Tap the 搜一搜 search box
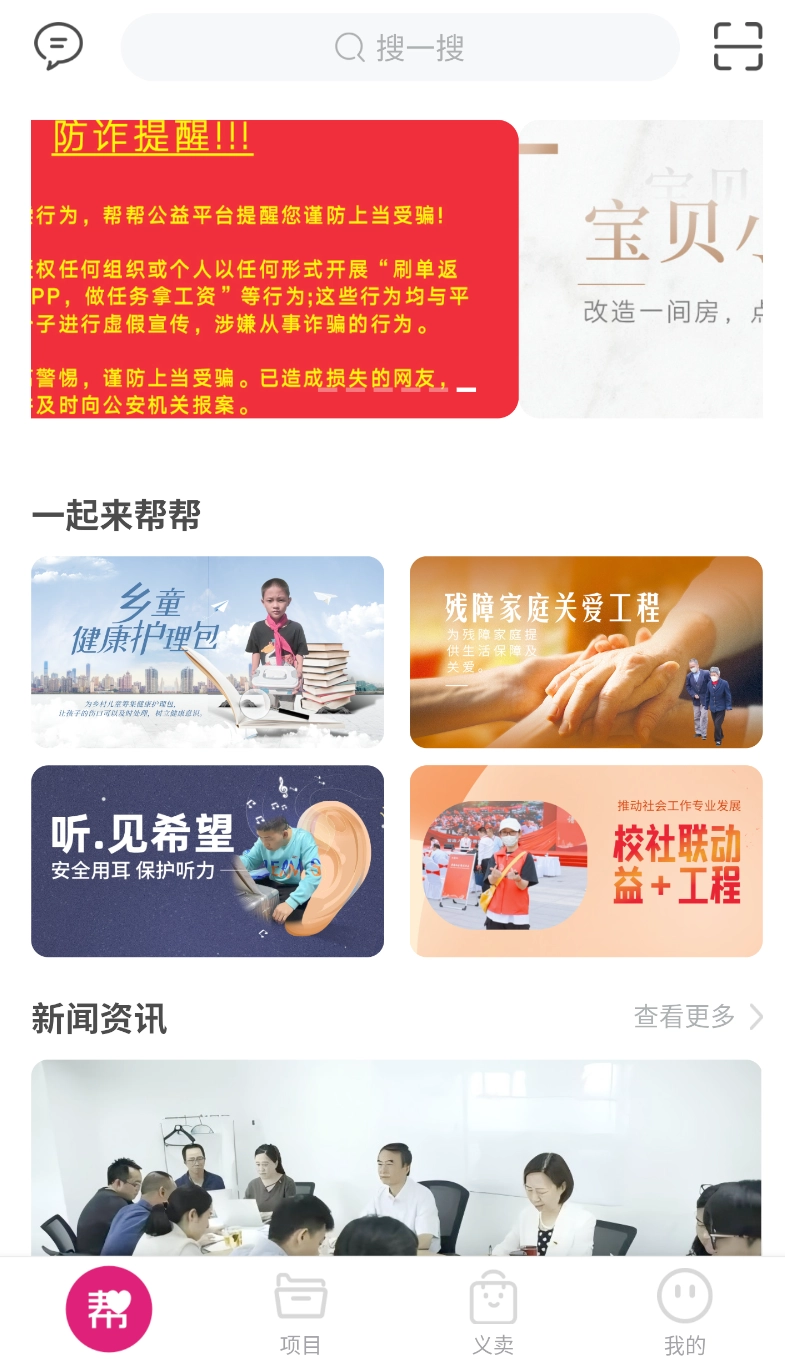Screen dimensions: 785x1359 [400, 47]
